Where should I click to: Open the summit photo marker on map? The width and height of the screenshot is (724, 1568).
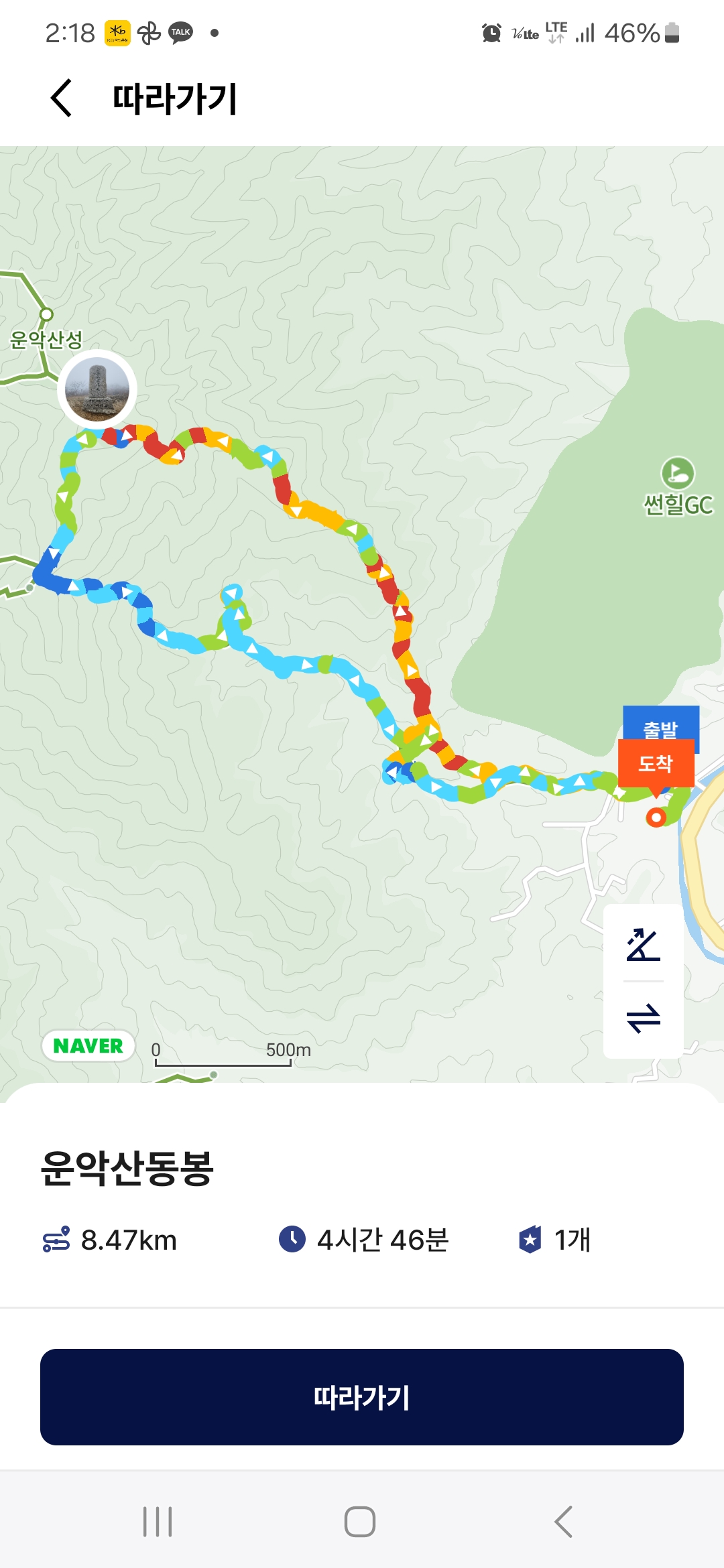coord(97,389)
